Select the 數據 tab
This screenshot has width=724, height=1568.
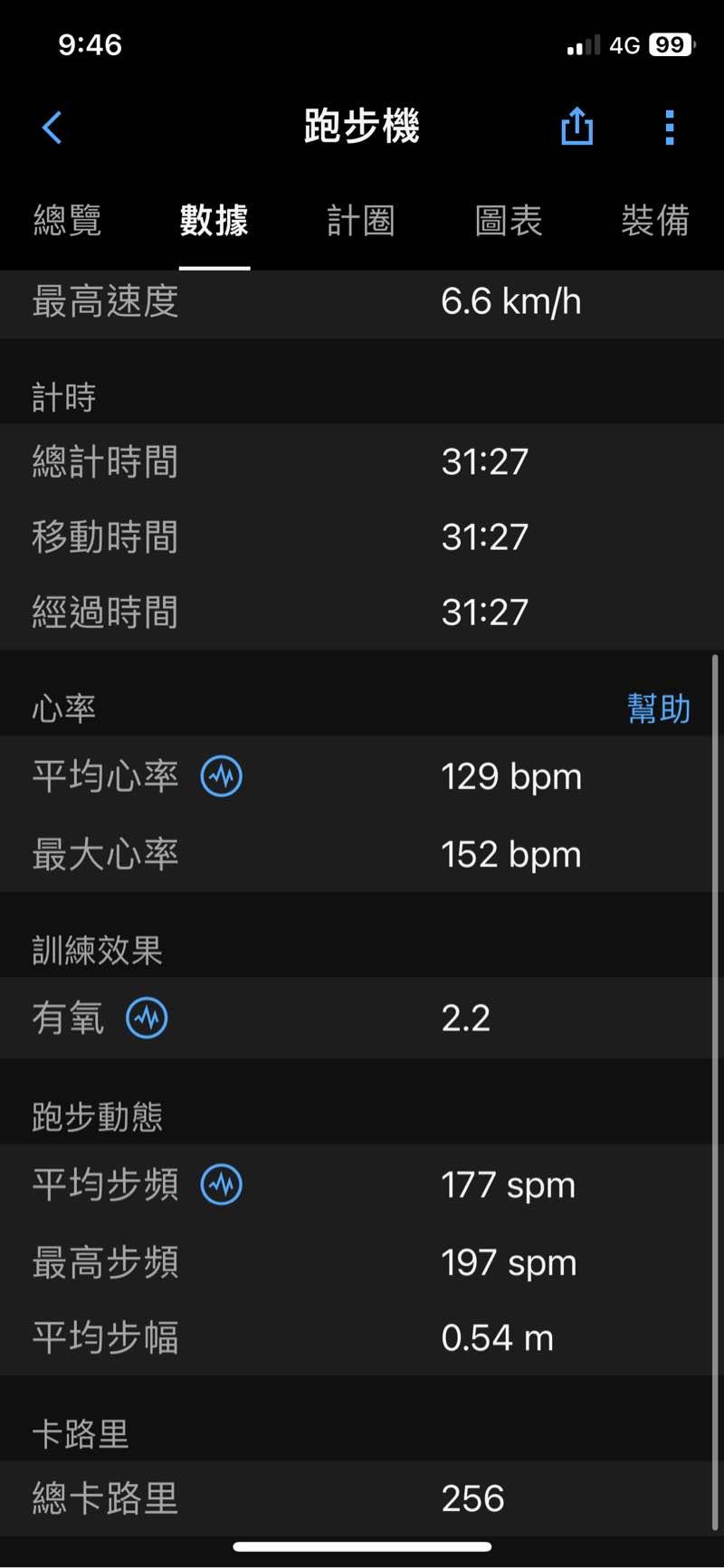(x=214, y=220)
